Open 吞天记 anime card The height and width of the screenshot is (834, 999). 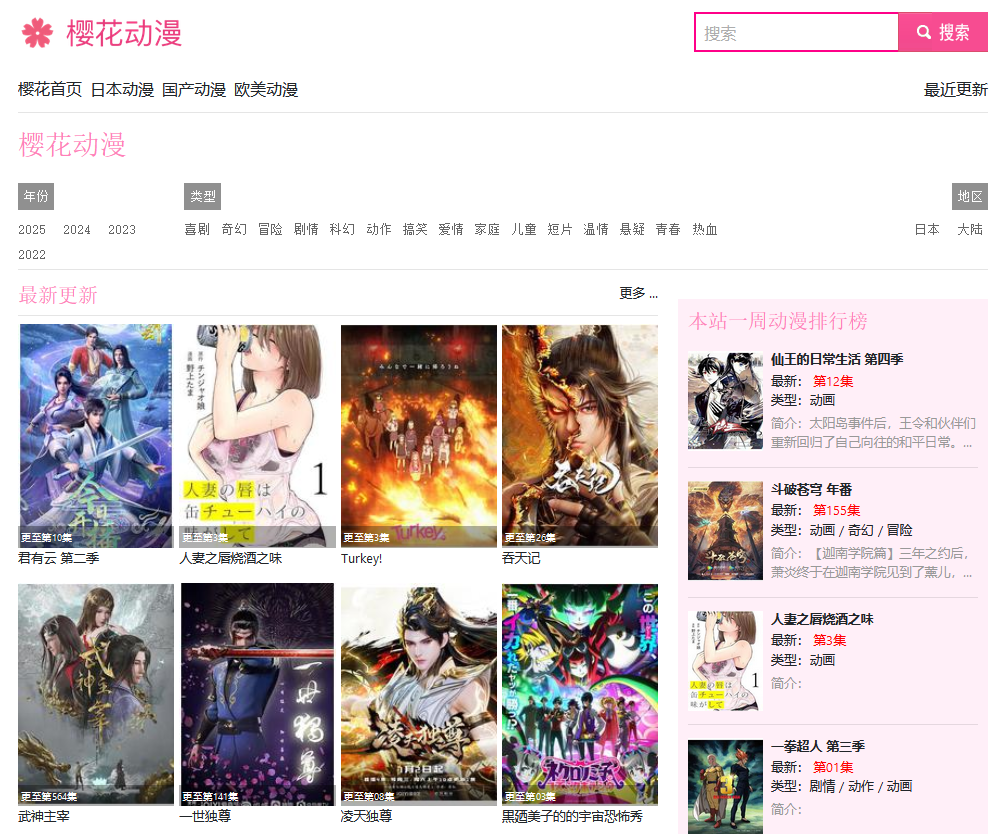click(580, 435)
